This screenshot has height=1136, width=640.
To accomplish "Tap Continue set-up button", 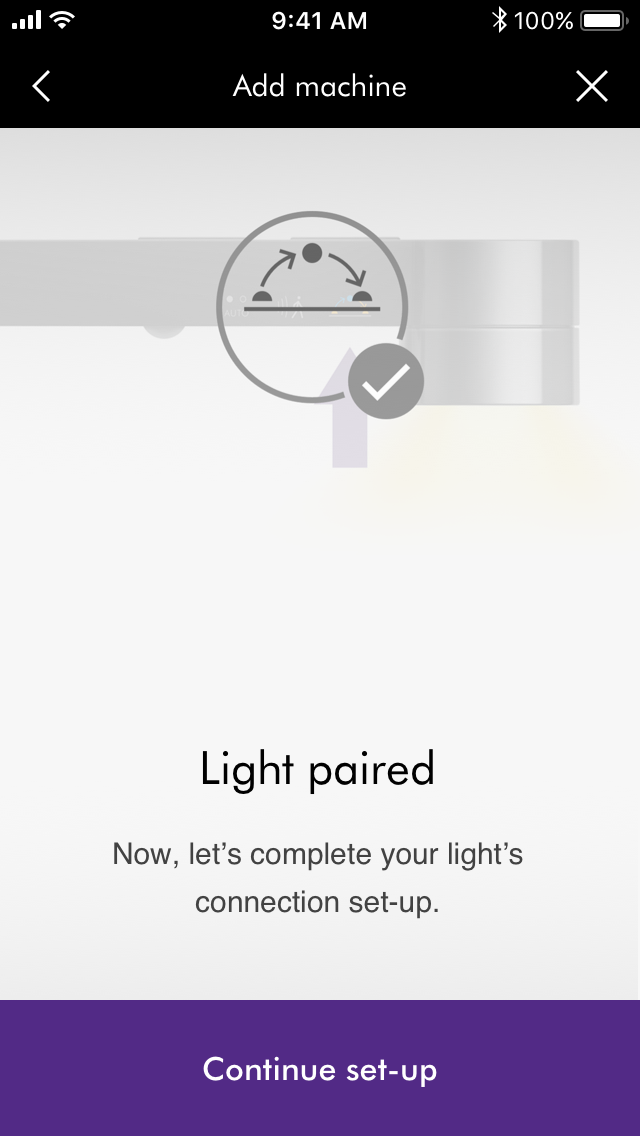I will coord(320,1068).
